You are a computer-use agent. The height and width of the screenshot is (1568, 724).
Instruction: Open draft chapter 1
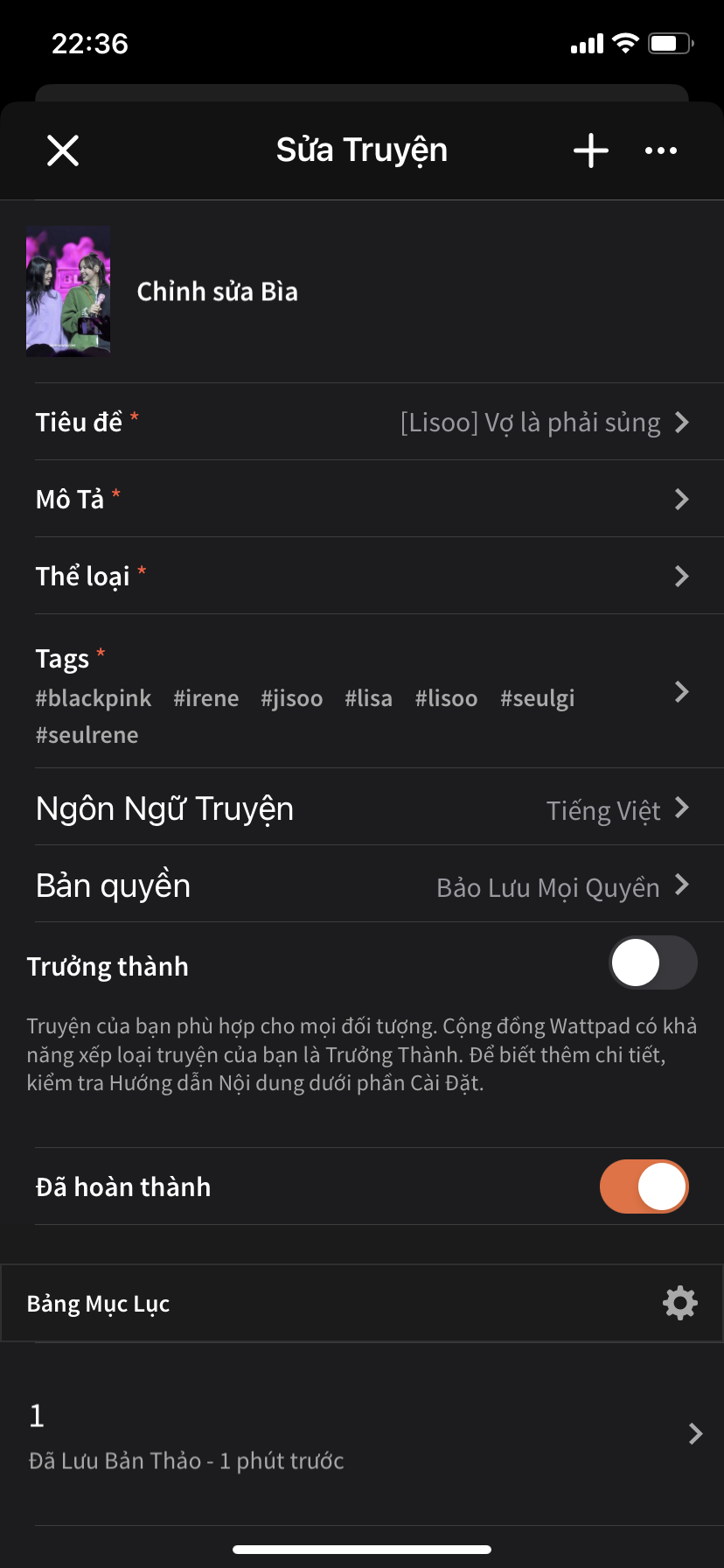click(x=362, y=1435)
